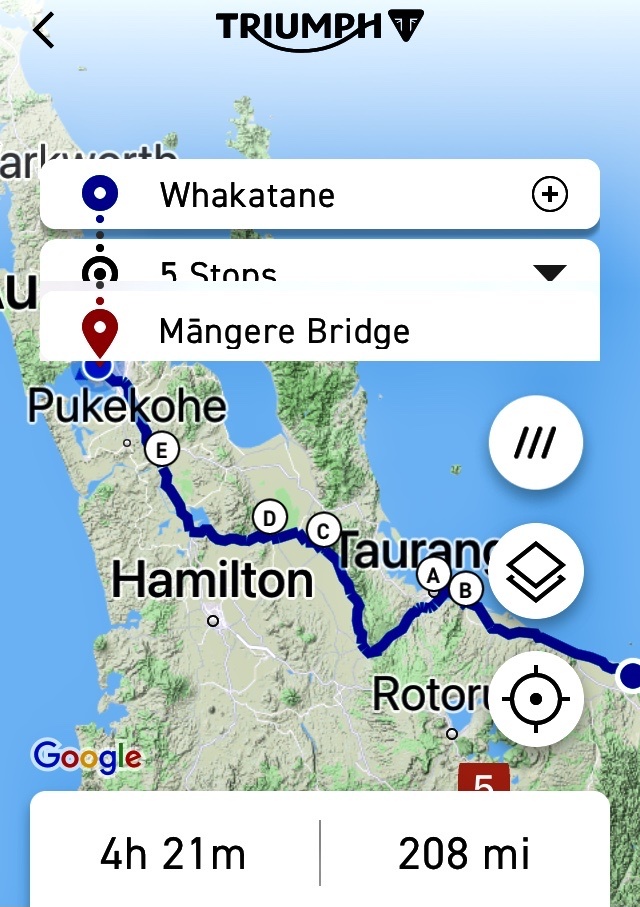Add a stop with the plus icon
The height and width of the screenshot is (907, 640).
[x=549, y=194]
